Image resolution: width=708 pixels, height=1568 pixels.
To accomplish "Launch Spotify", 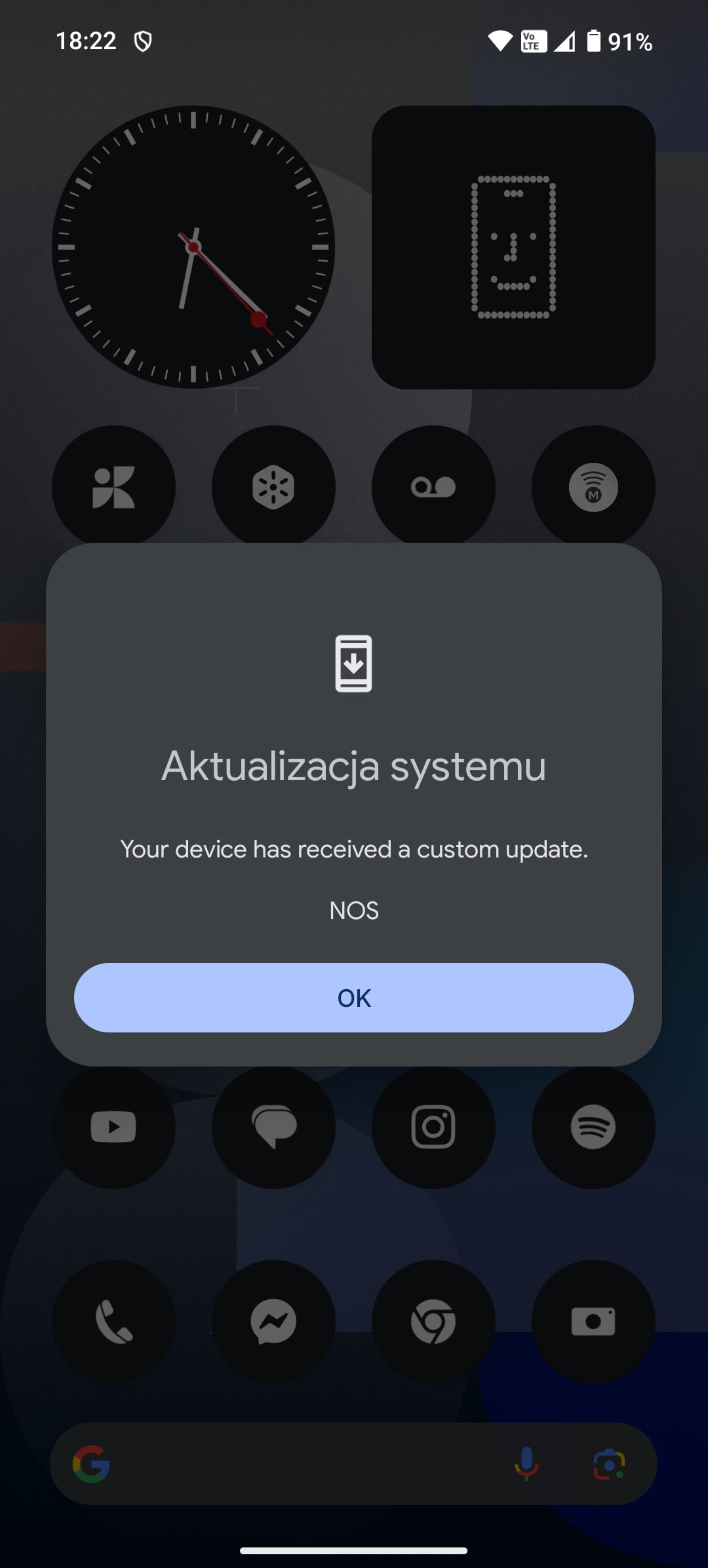I will pos(593,1127).
